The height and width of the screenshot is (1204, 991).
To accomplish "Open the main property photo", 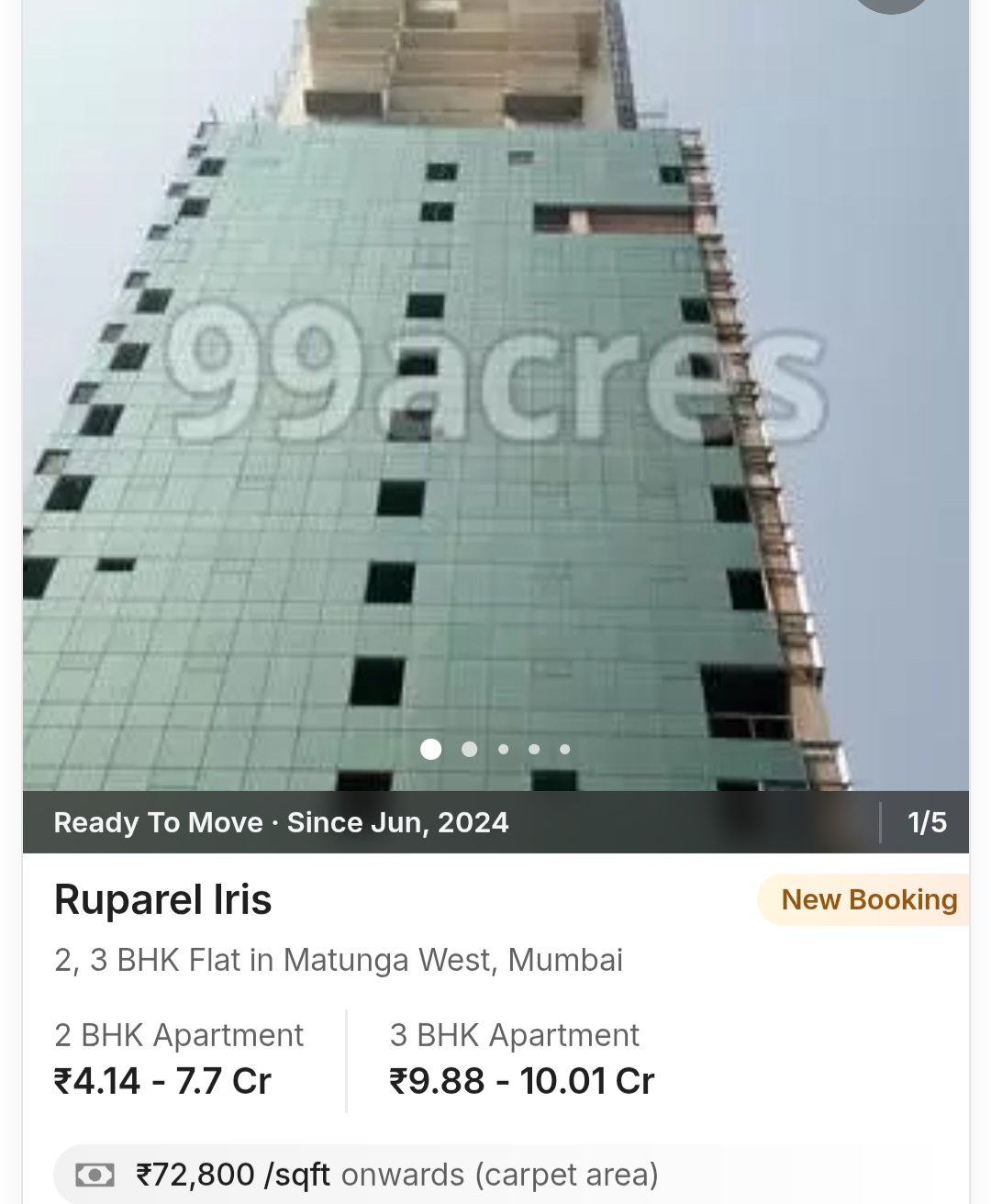I will pos(495,395).
